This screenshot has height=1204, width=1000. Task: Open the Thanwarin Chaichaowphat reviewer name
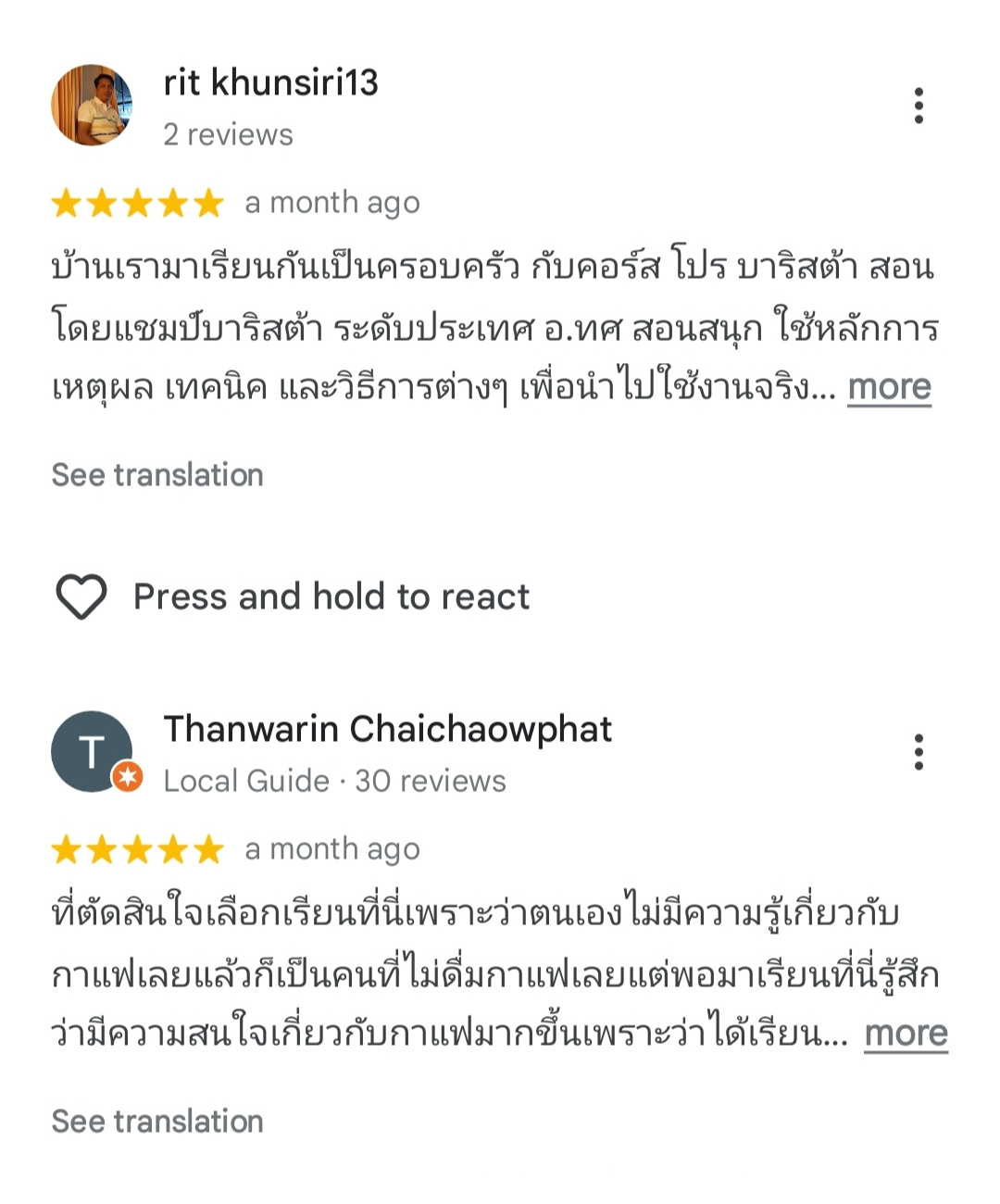point(387,729)
